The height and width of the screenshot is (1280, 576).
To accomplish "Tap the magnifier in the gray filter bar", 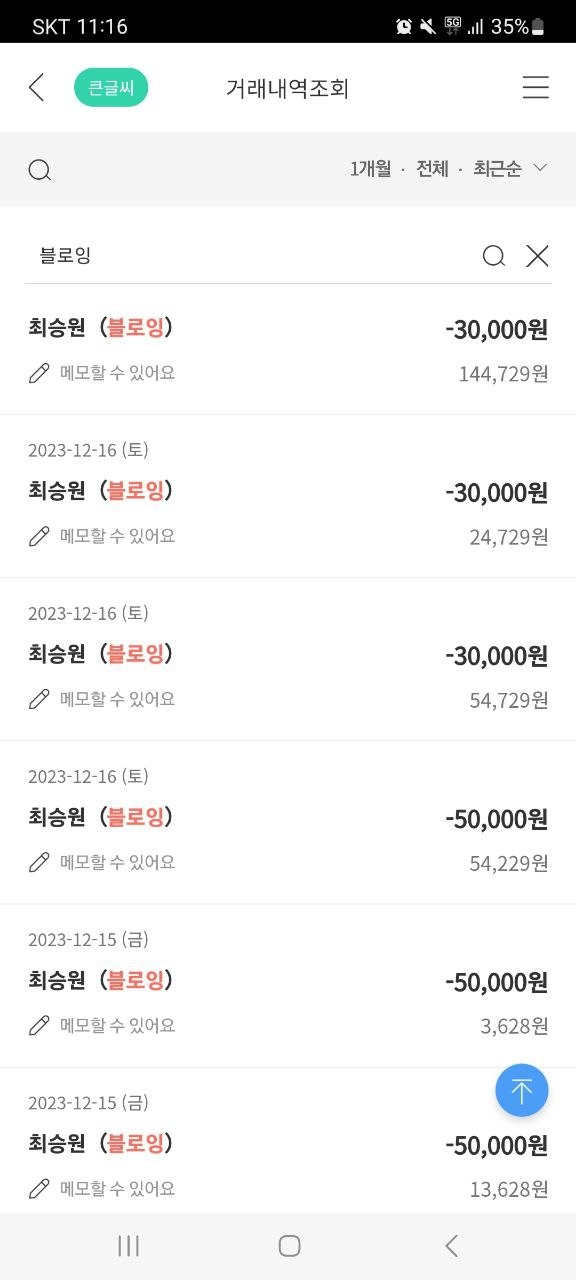I will 39,170.
